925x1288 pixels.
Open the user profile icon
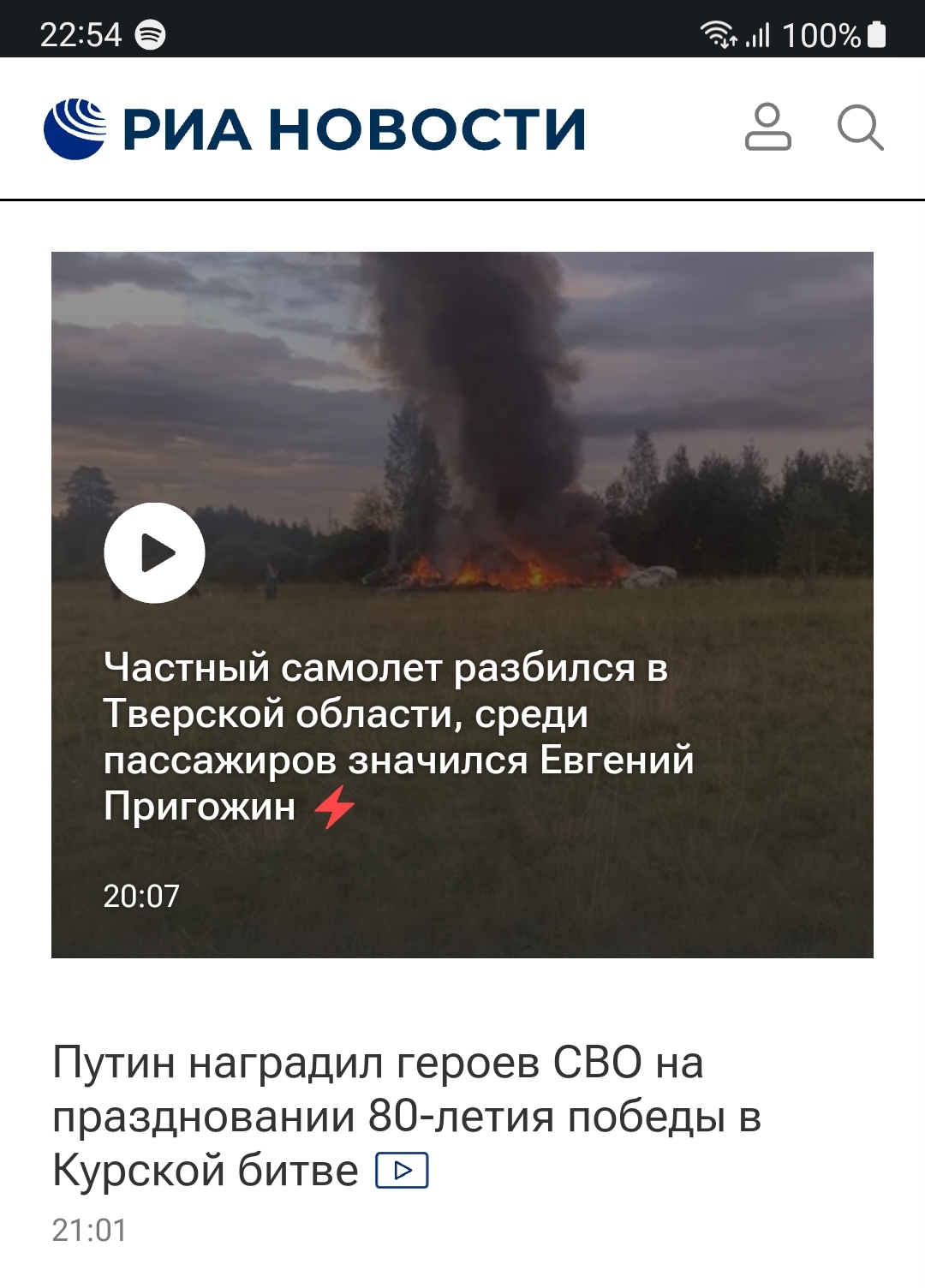point(767,128)
